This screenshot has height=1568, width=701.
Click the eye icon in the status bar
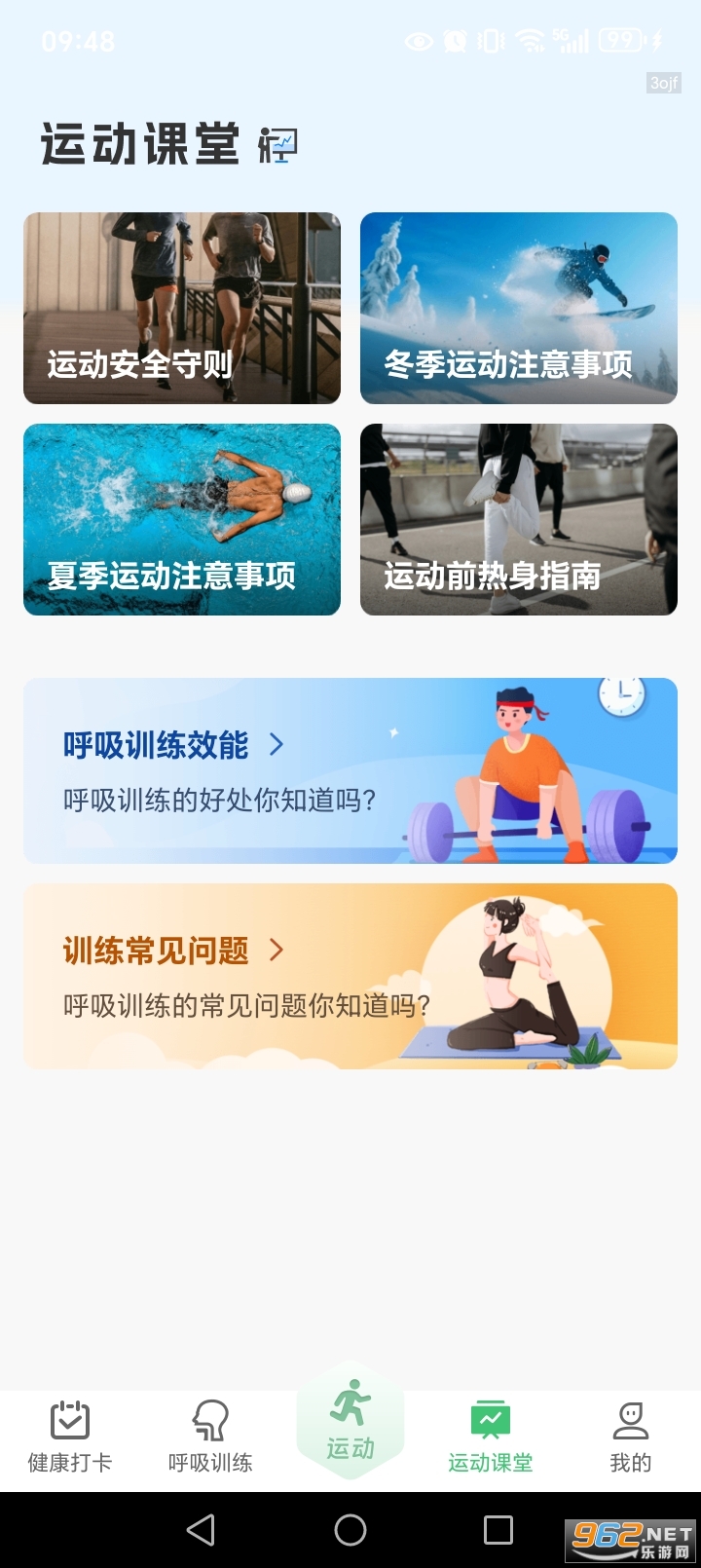(x=419, y=41)
